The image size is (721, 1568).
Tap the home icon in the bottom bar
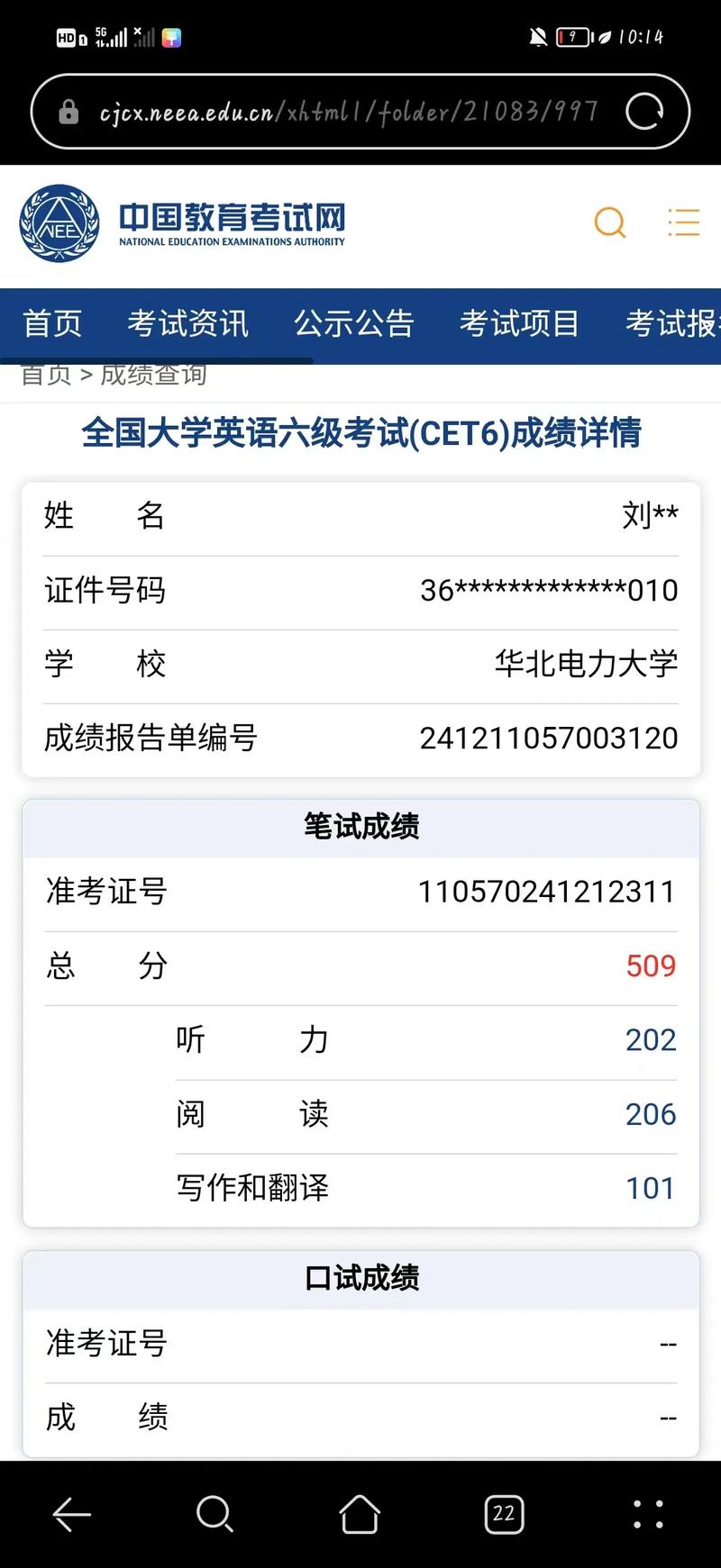(x=359, y=1514)
